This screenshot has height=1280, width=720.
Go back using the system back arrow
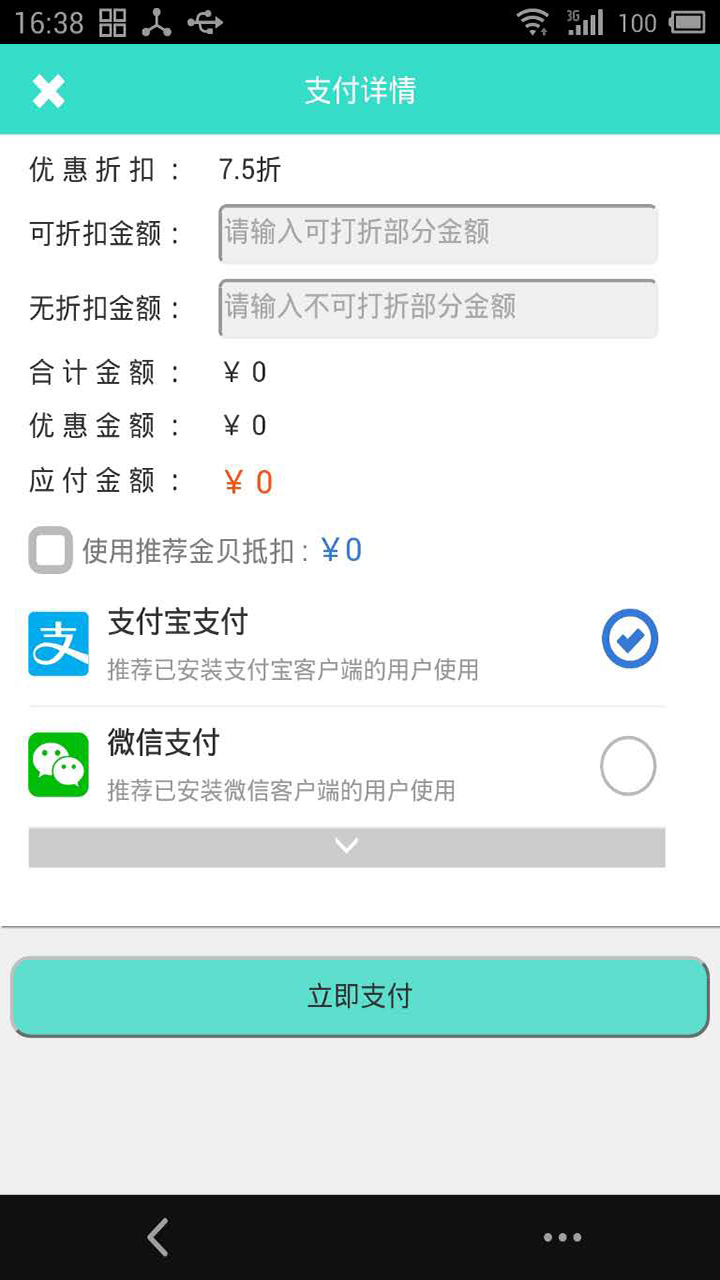click(x=158, y=1237)
